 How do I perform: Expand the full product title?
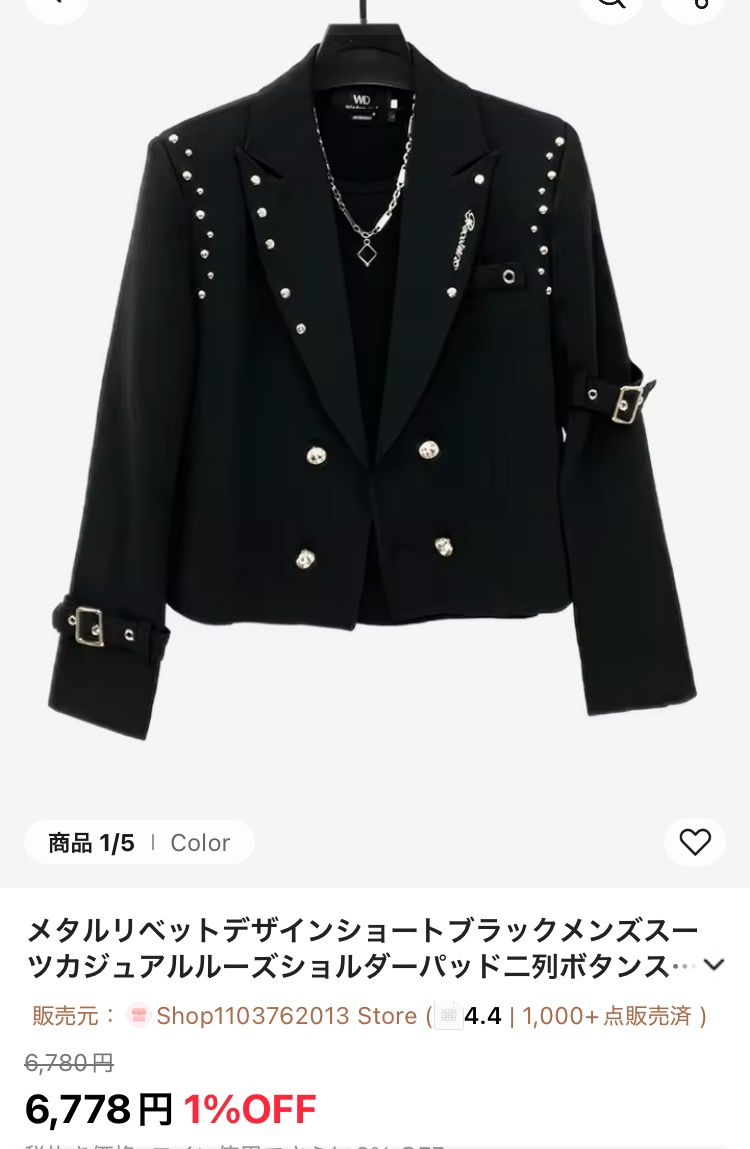pos(714,965)
